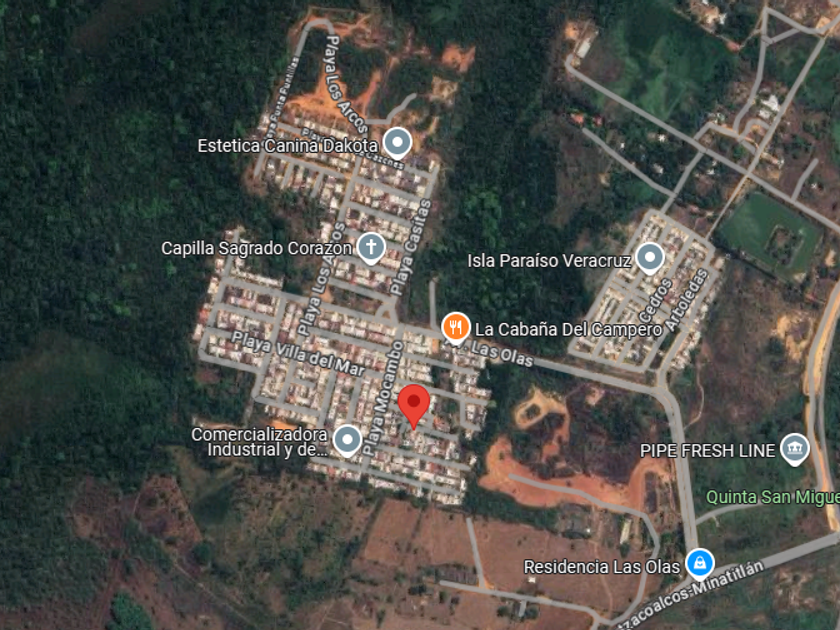The width and height of the screenshot is (840, 630).
Task: Open the Comercializadora Industrial place marker
Action: [347, 440]
